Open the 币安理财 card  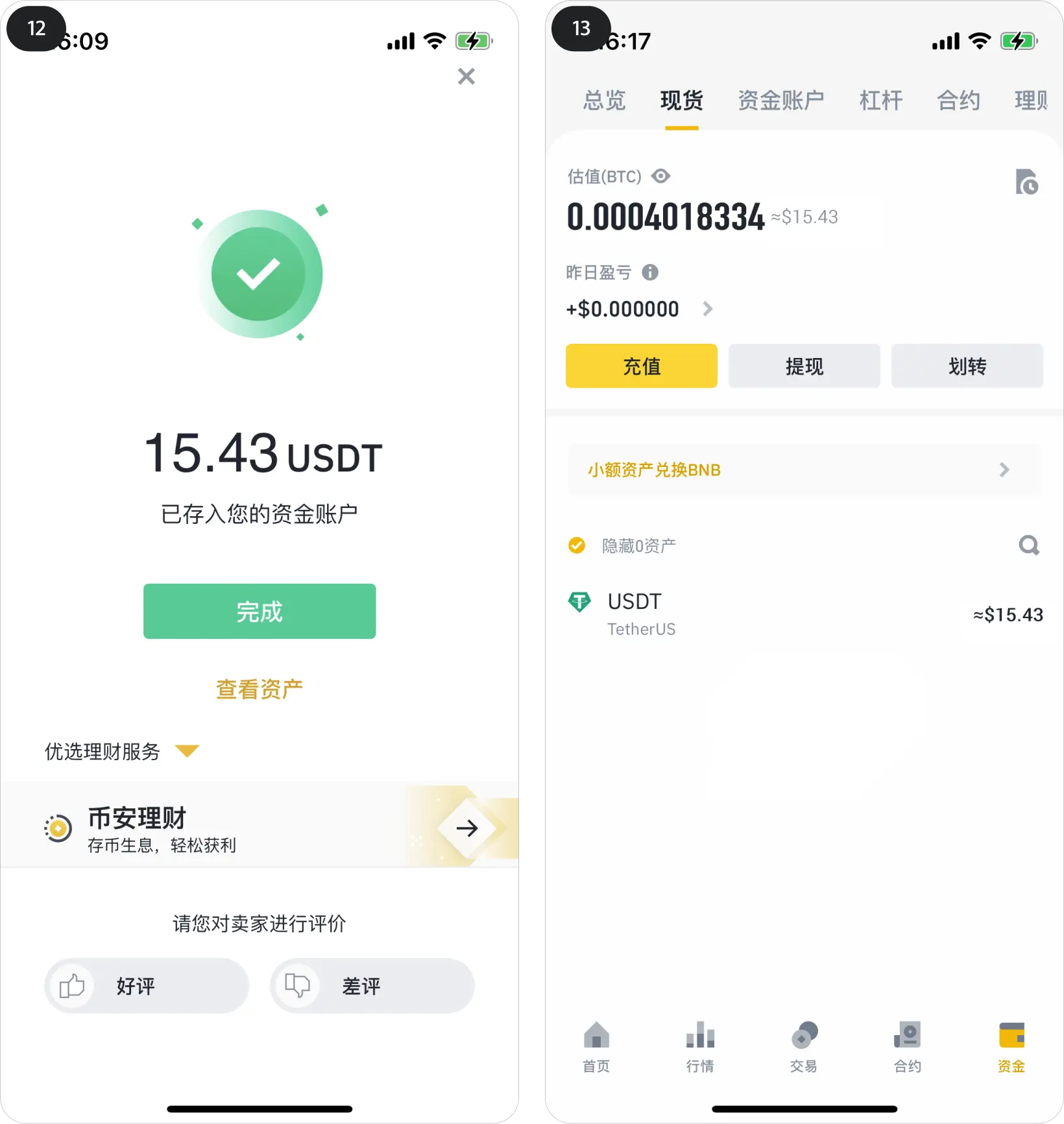(x=260, y=827)
